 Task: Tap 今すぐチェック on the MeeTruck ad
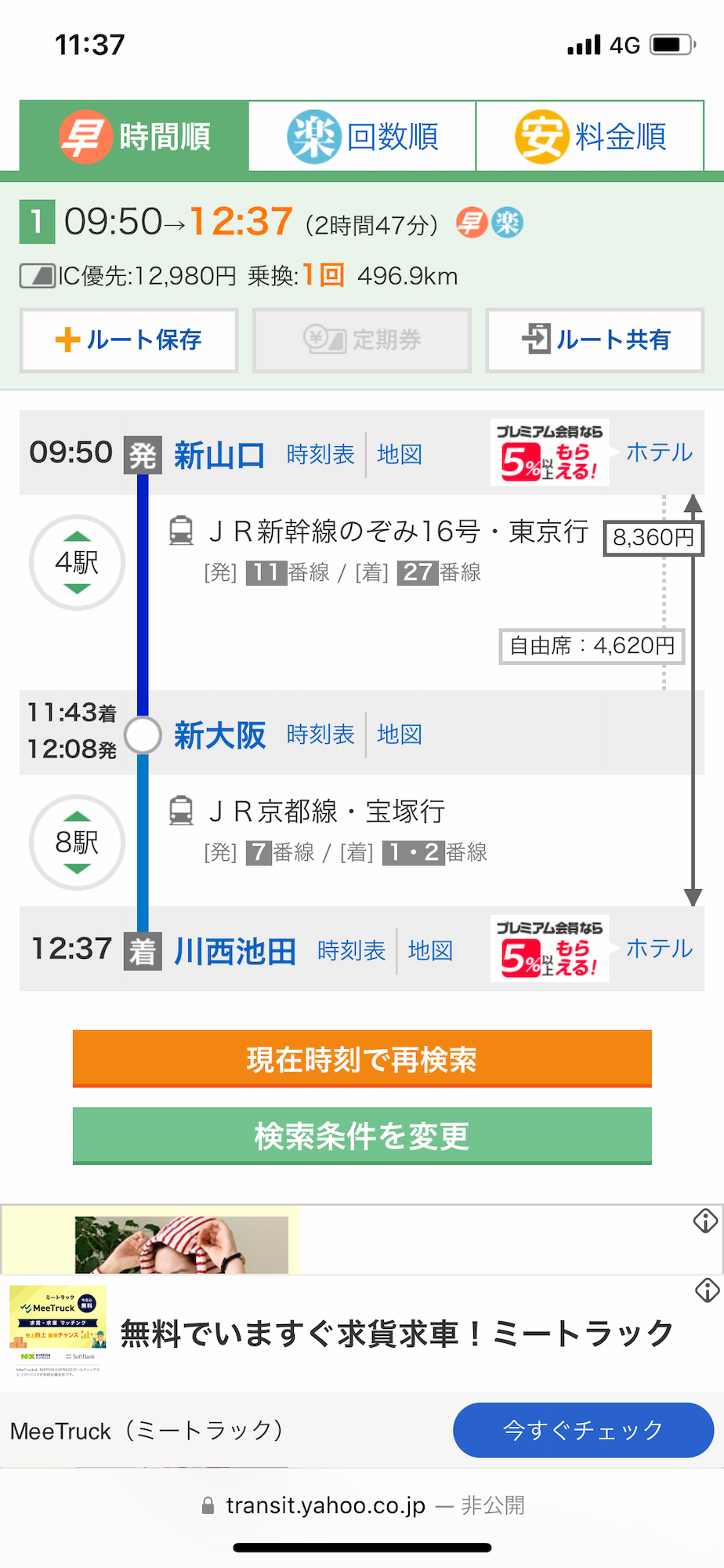point(583,1430)
